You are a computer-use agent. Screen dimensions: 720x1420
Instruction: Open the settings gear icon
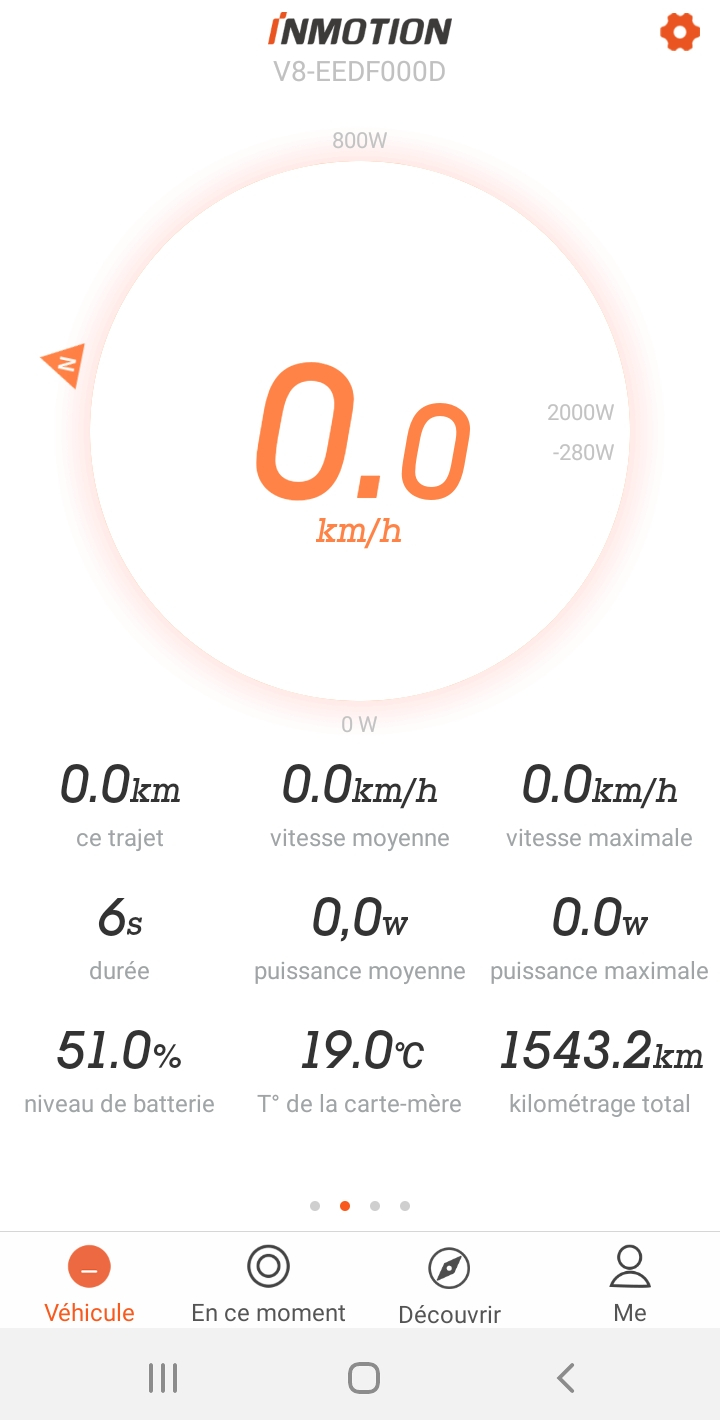680,33
